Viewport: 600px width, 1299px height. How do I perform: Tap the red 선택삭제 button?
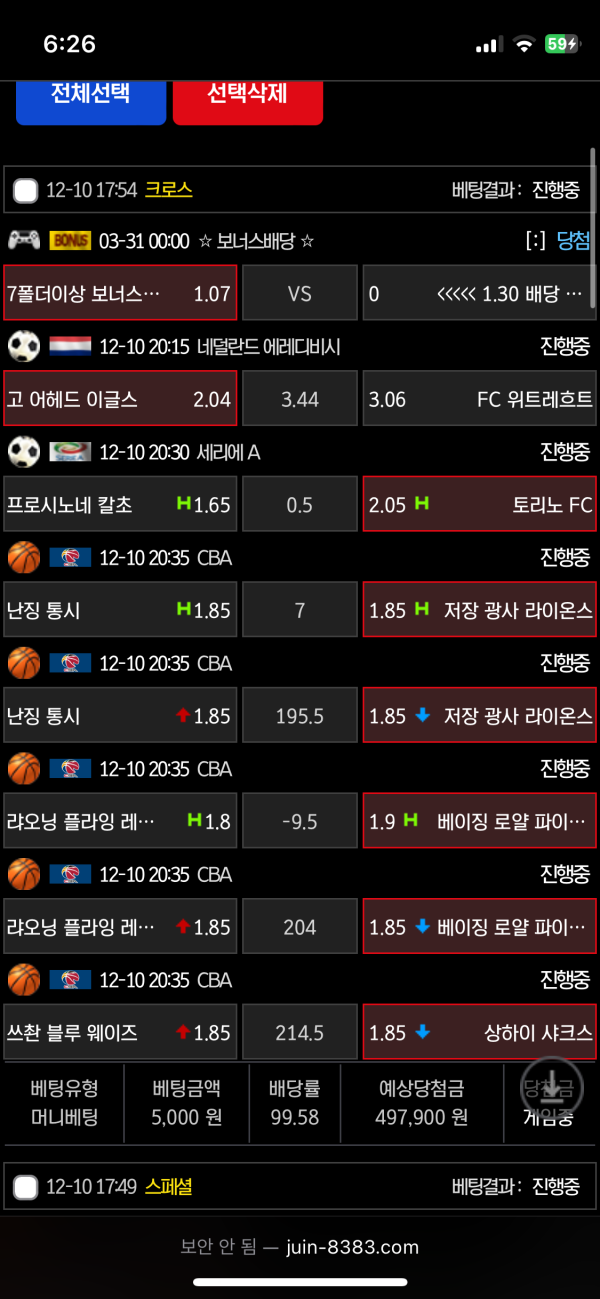click(x=248, y=98)
